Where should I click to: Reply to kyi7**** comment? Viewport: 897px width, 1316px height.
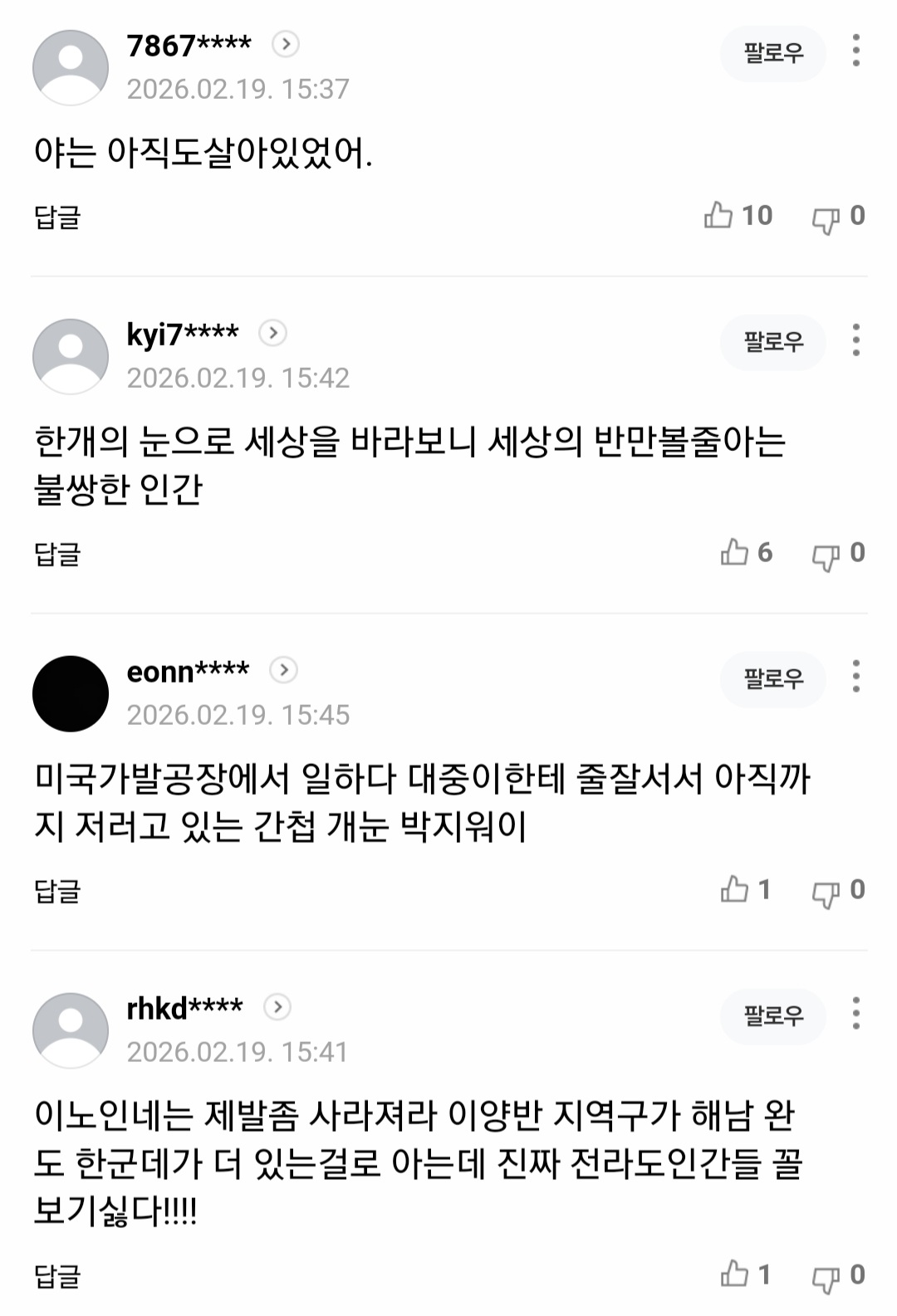(57, 554)
